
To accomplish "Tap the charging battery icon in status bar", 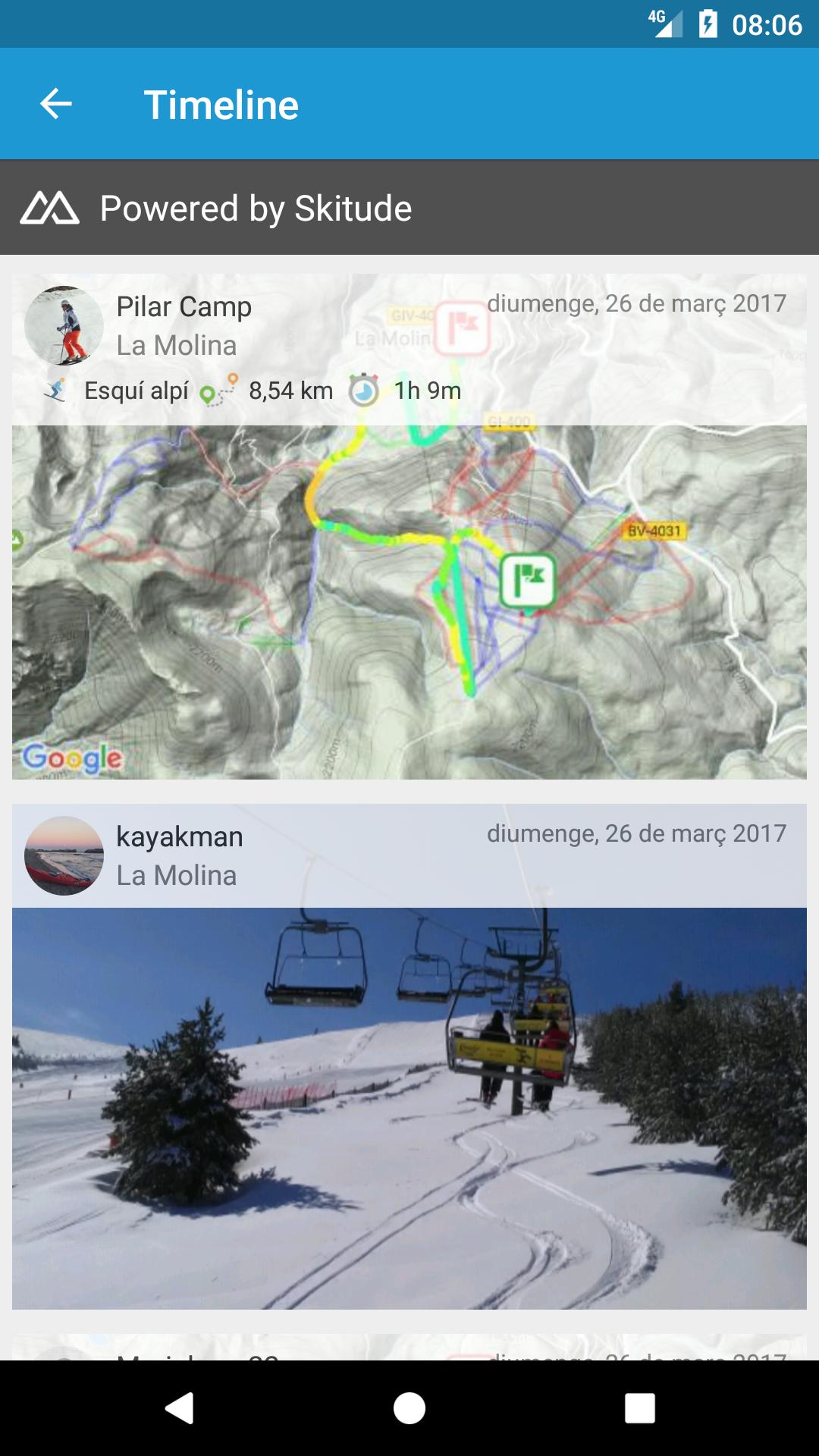I will point(707,23).
